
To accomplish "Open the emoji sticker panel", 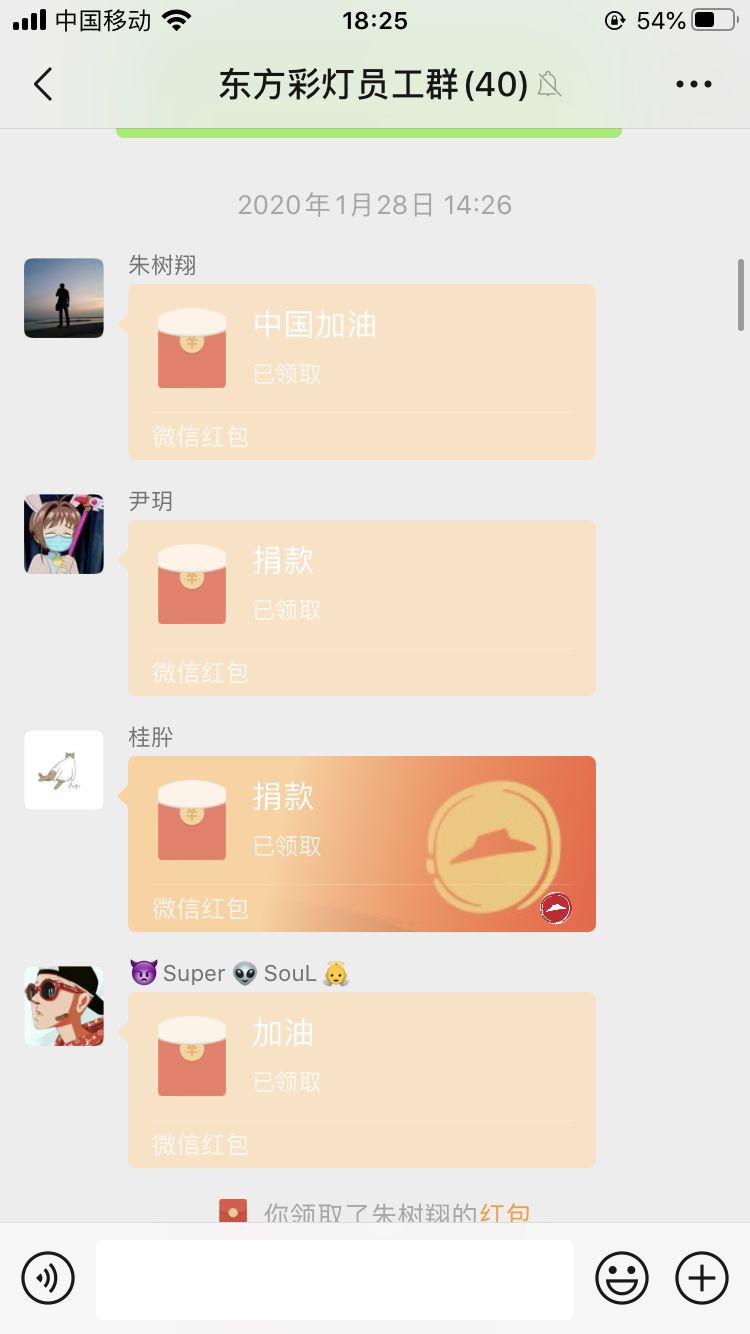I will click(x=622, y=1278).
